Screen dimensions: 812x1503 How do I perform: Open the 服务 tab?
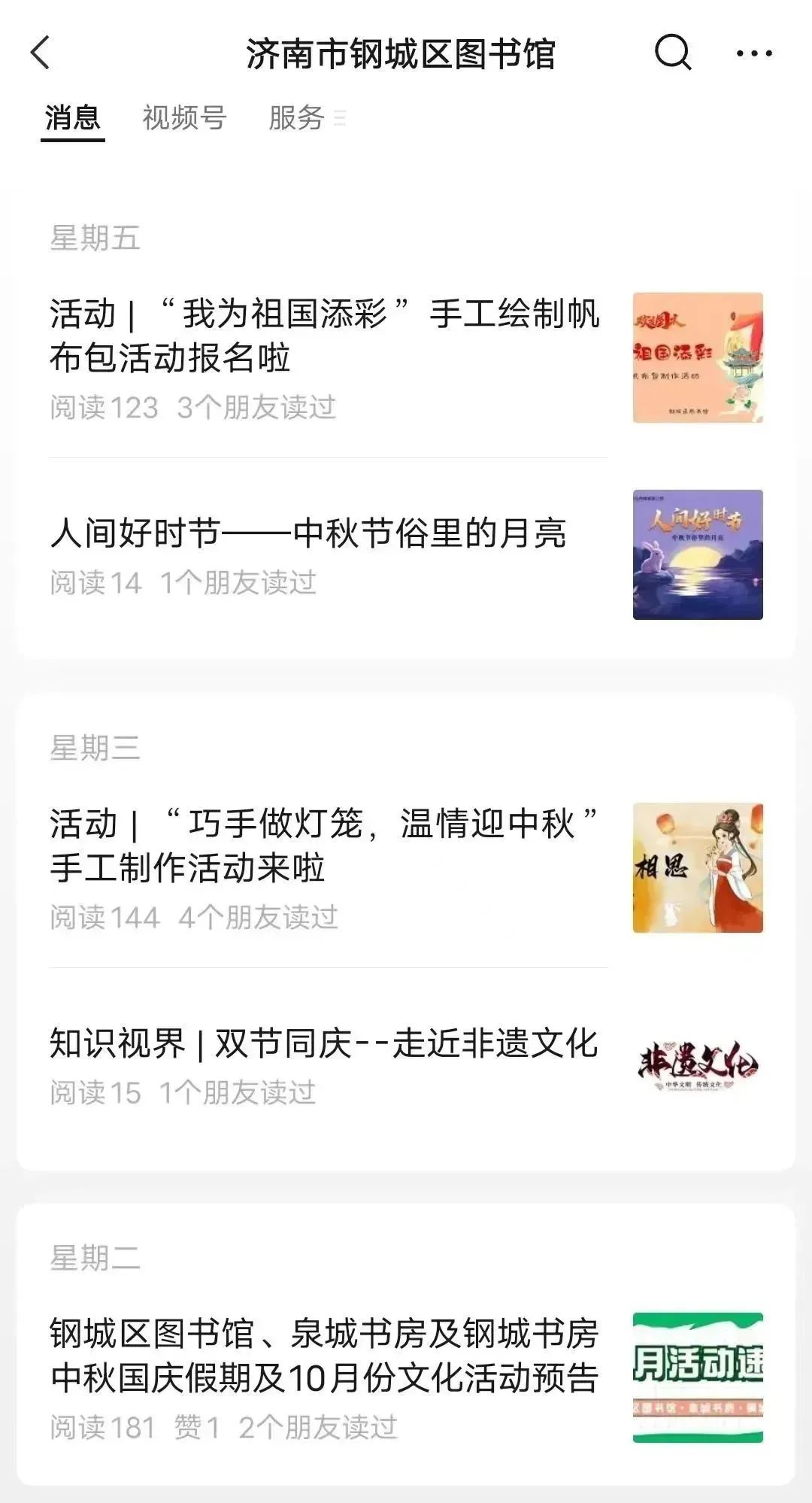click(x=298, y=118)
